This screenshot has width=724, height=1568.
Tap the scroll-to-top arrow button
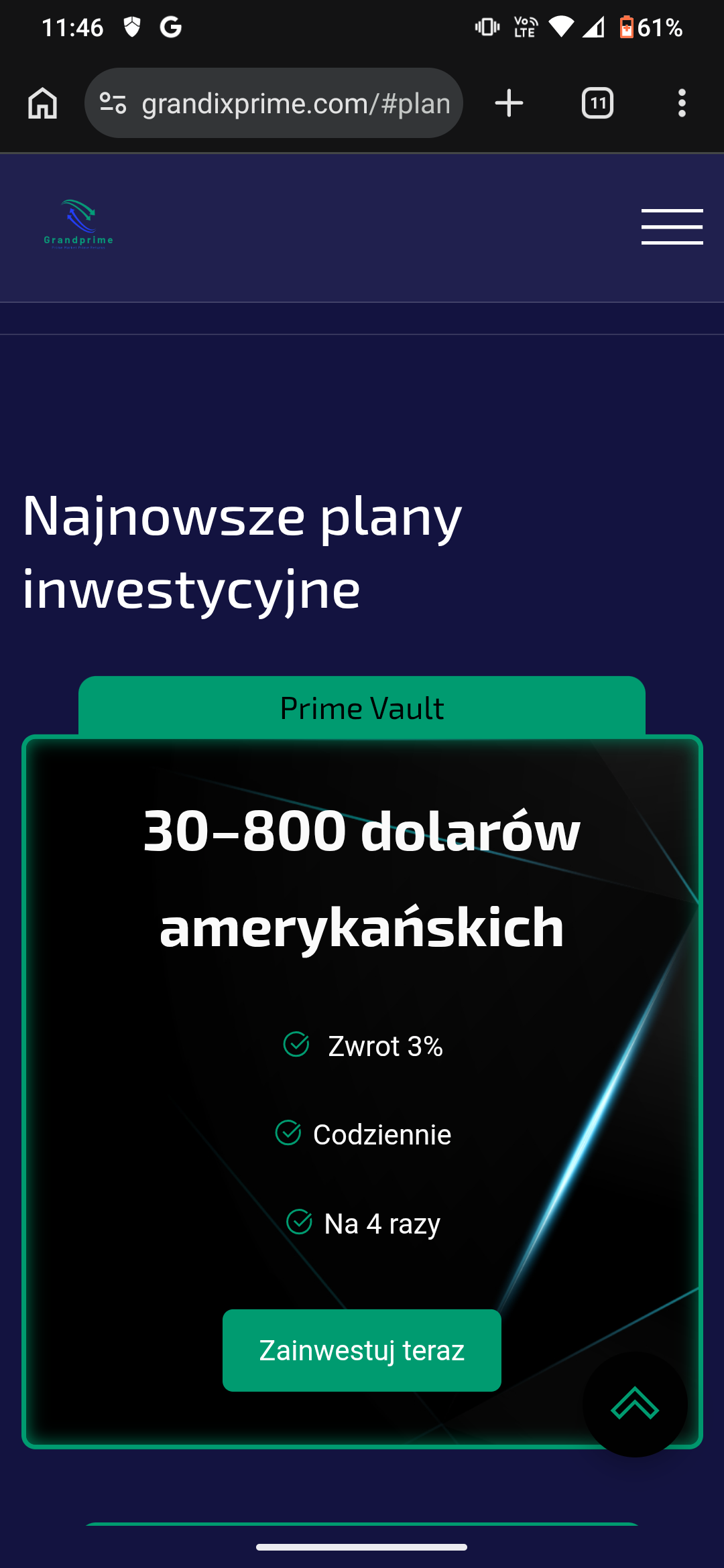click(635, 1404)
